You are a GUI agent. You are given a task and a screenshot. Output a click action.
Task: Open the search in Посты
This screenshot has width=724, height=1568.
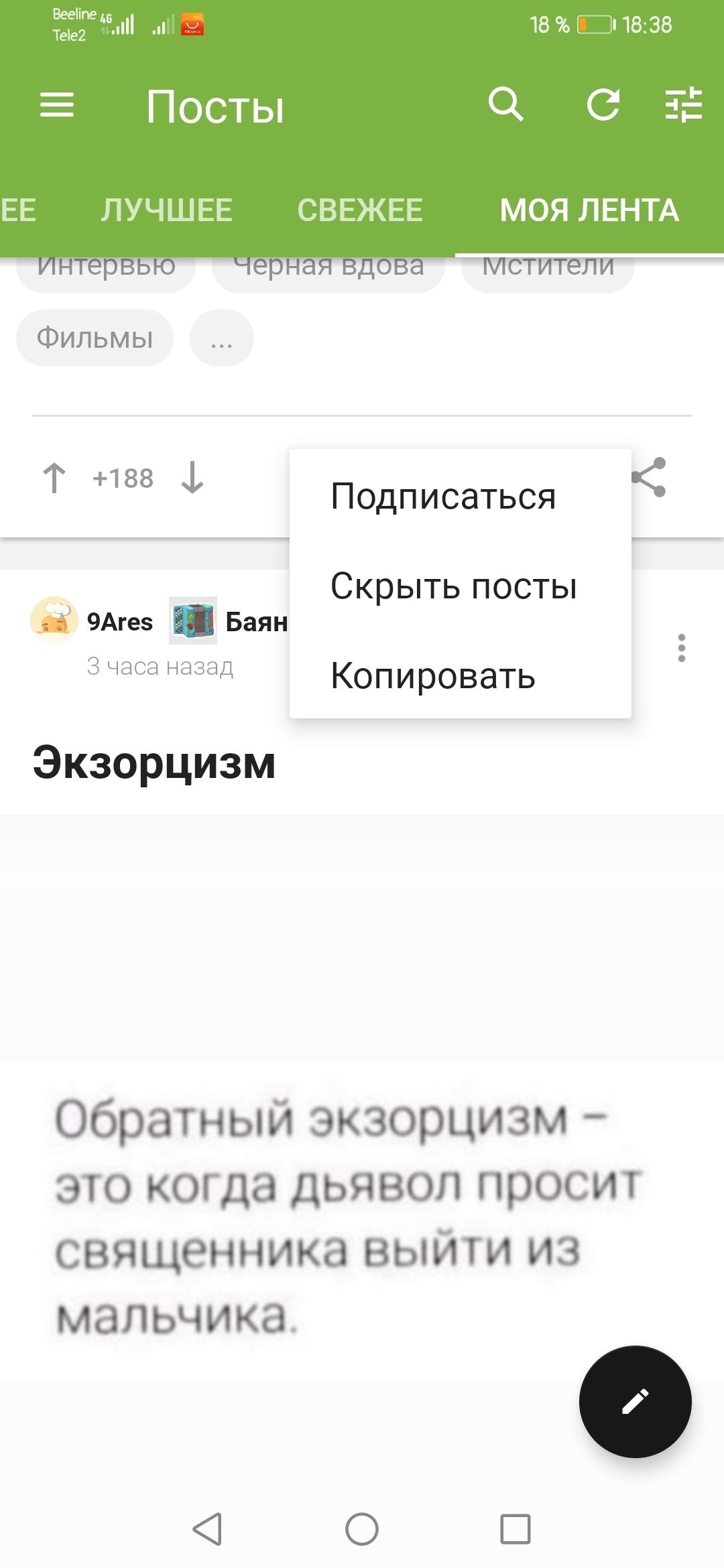point(505,105)
